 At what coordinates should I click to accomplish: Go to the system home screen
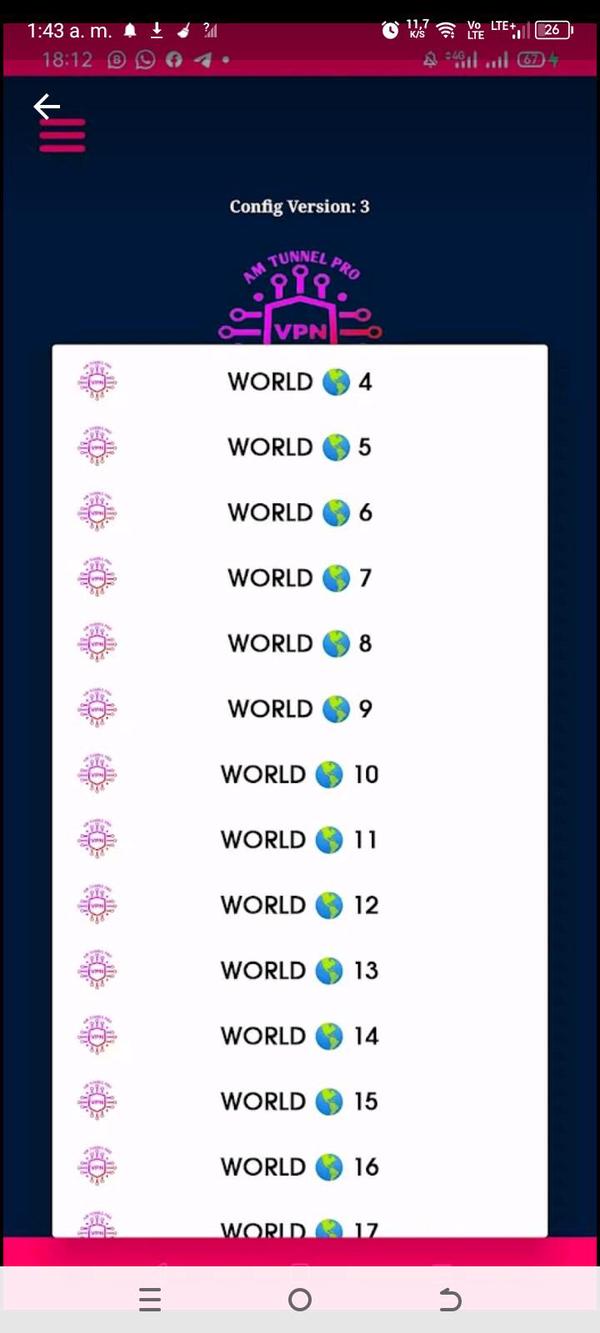pos(299,1299)
